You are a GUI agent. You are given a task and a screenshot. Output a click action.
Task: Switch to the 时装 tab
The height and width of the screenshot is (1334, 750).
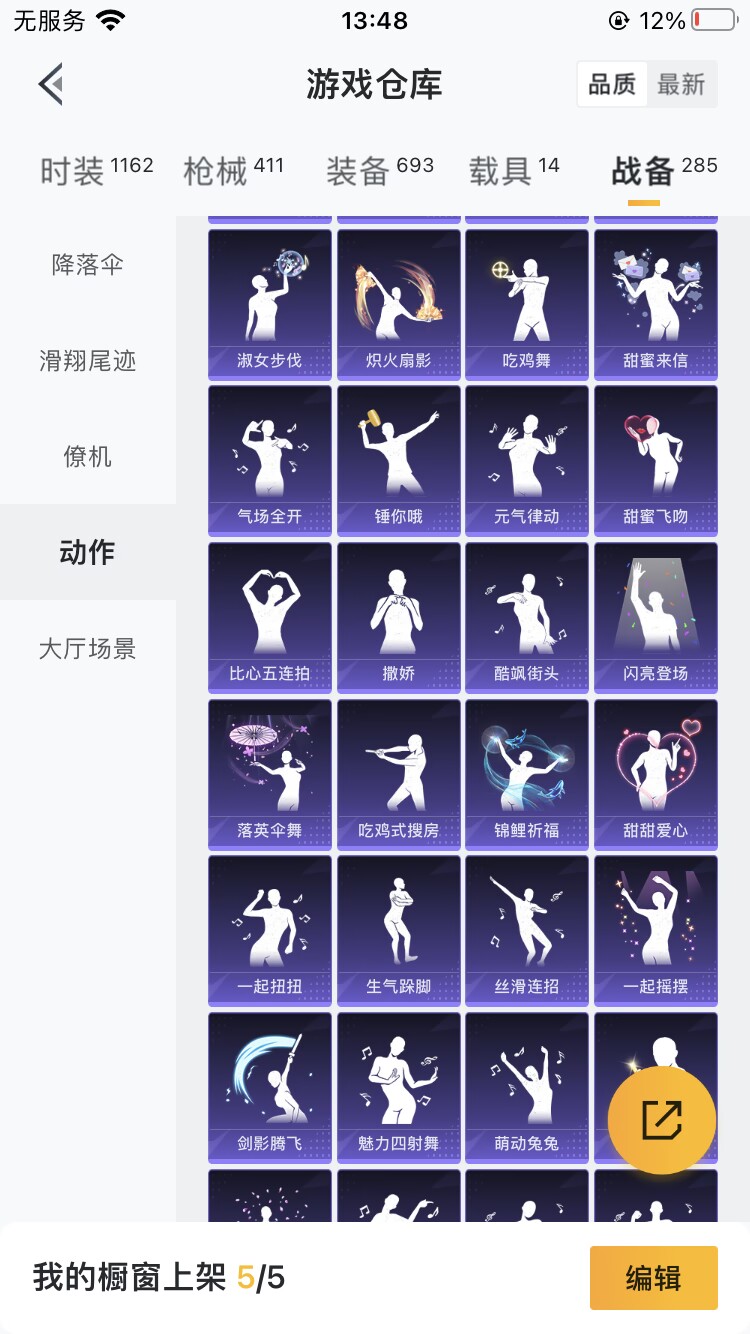pos(96,170)
